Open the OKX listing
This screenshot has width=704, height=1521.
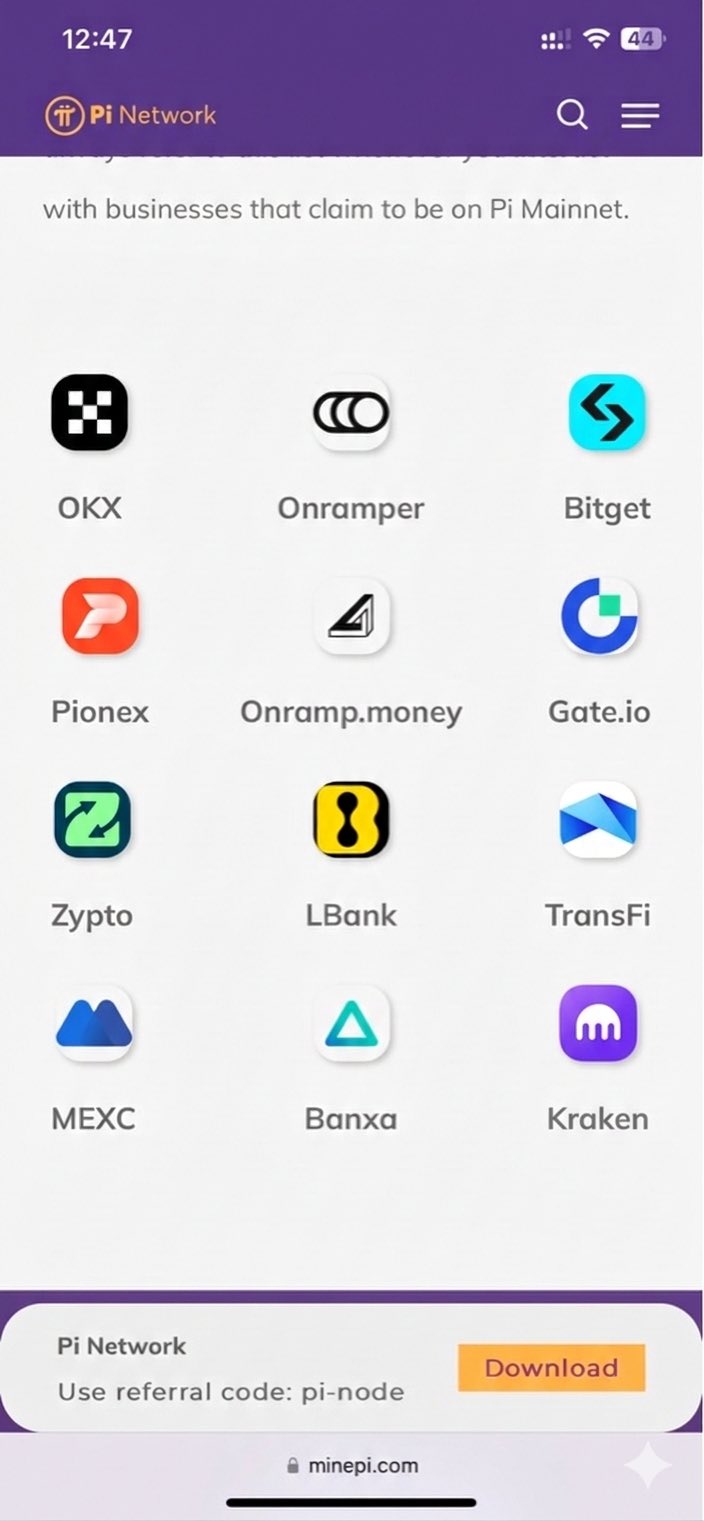[x=90, y=412]
